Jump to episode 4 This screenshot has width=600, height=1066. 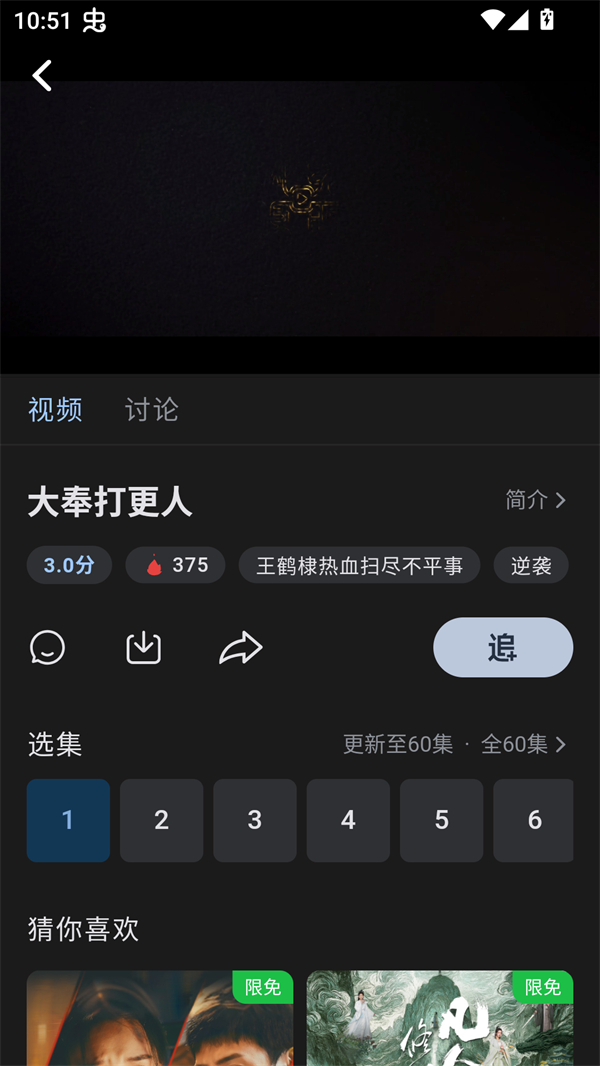tap(348, 820)
